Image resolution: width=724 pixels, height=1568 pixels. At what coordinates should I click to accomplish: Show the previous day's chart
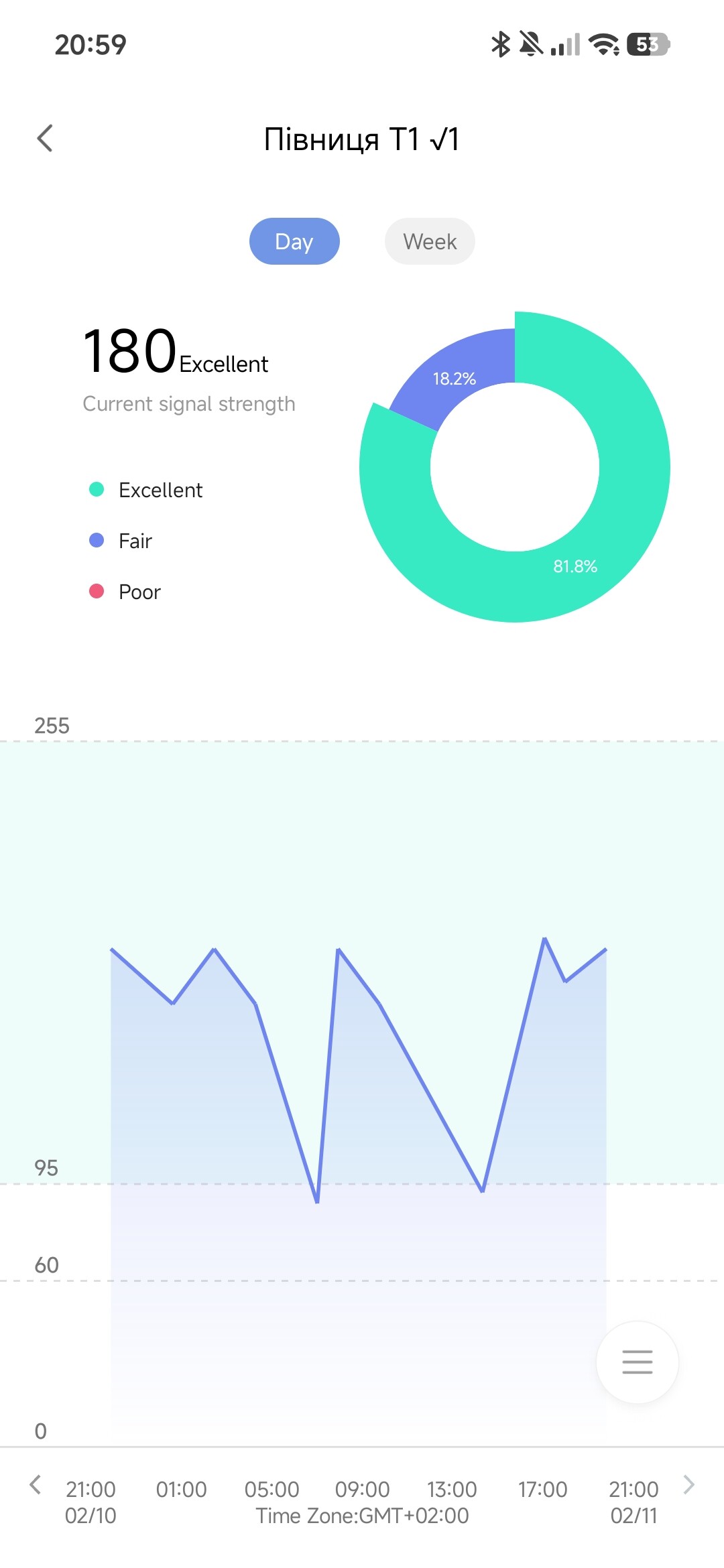pyautogui.click(x=36, y=1485)
